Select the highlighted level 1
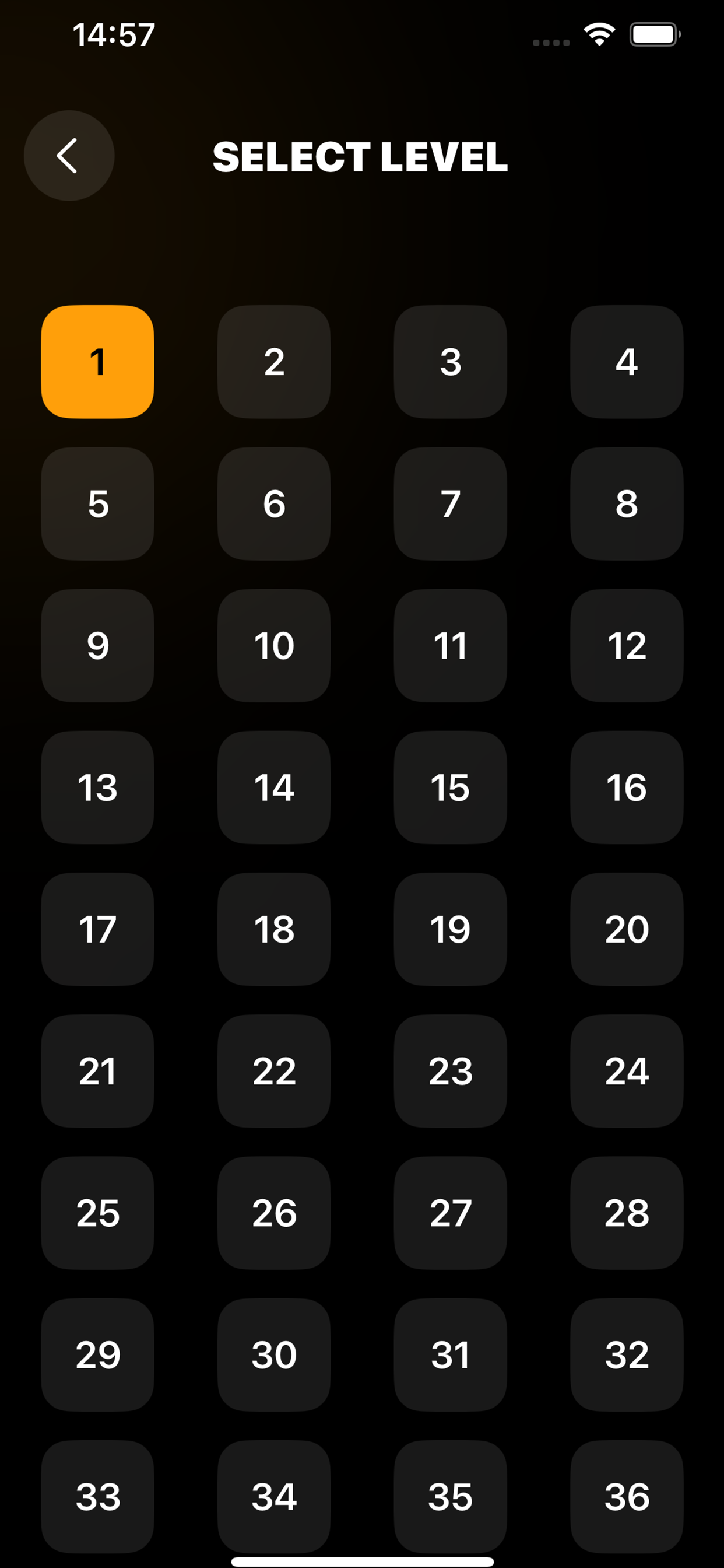The height and width of the screenshot is (1568, 724). pos(97,362)
